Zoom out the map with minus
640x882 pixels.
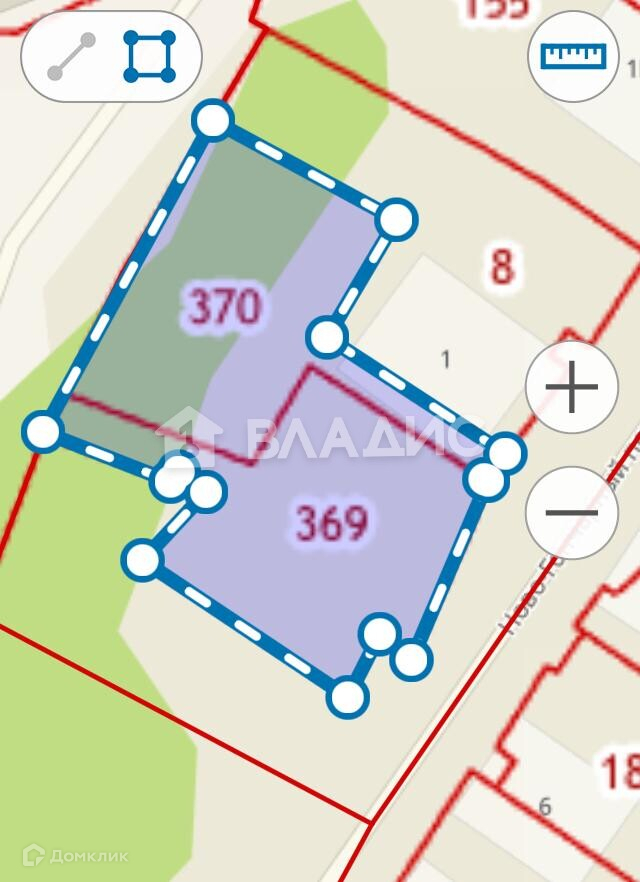click(571, 512)
